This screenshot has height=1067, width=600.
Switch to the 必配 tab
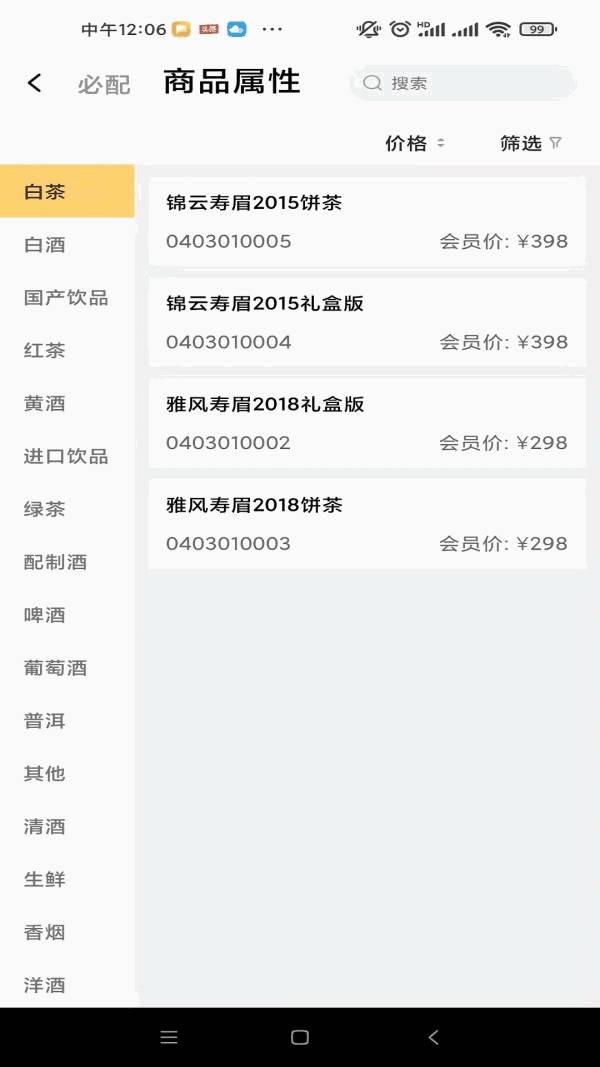click(103, 84)
